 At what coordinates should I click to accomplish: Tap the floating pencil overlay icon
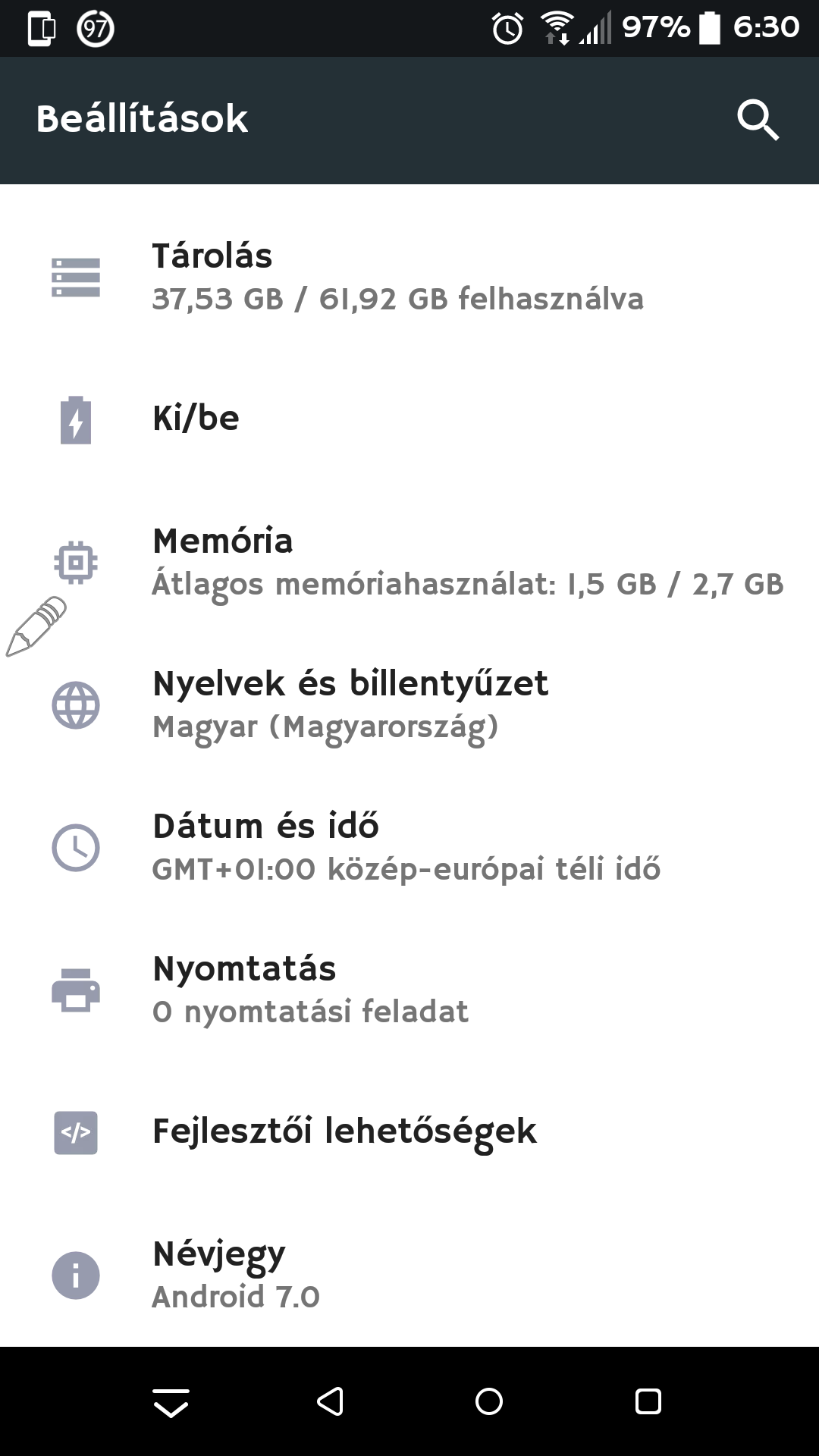36,626
